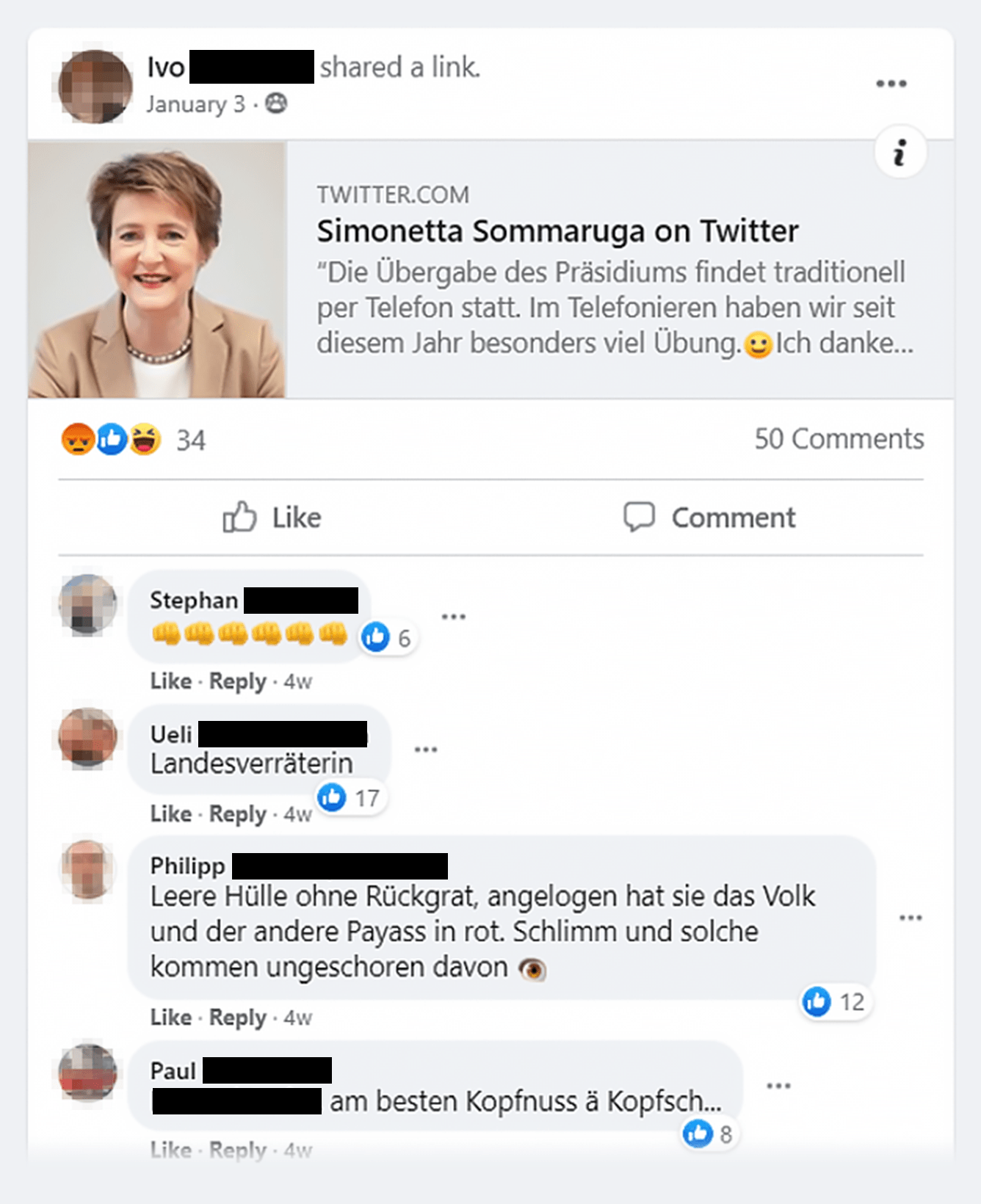Comment on Ivo's shared post
Image resolution: width=981 pixels, height=1204 pixels.
pyautogui.click(x=709, y=518)
